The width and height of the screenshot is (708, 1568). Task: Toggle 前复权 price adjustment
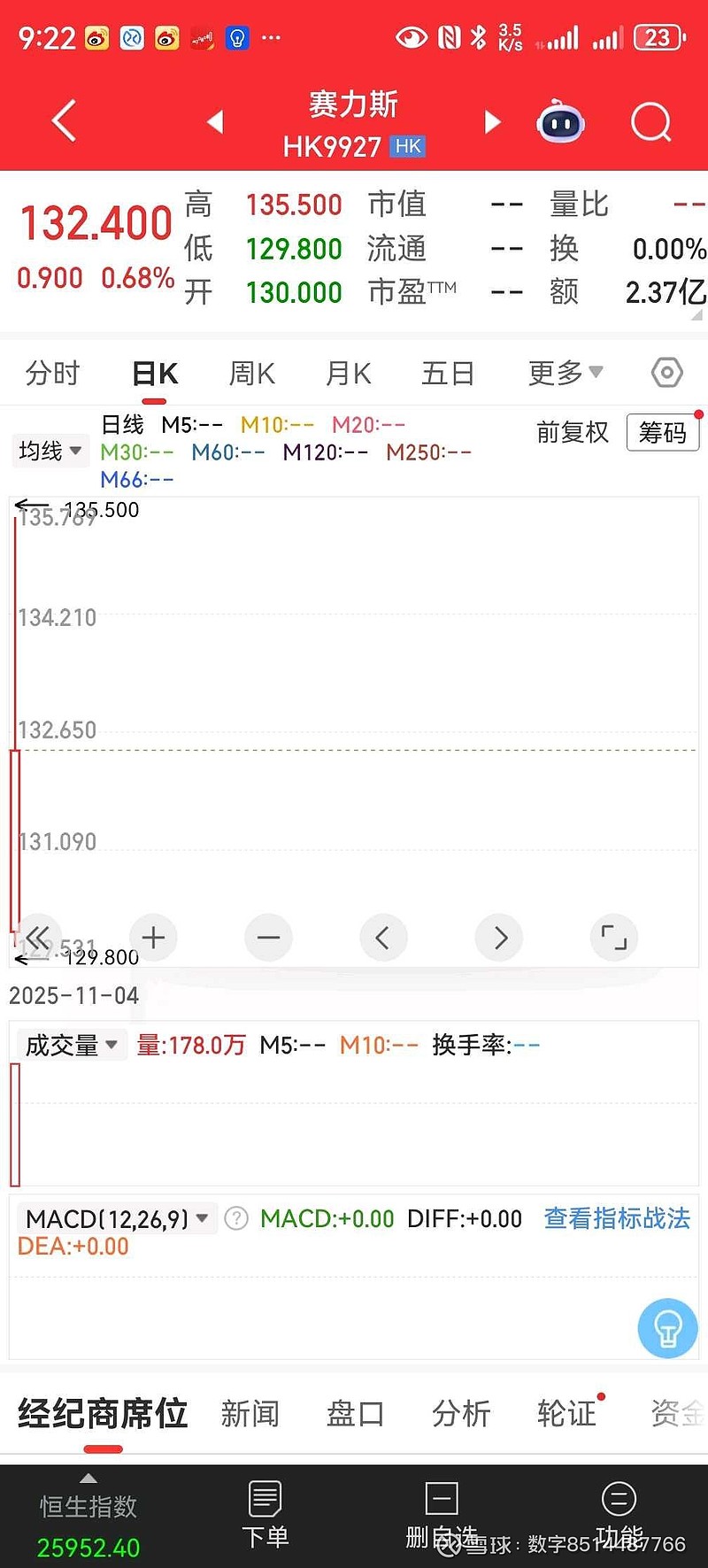click(571, 432)
